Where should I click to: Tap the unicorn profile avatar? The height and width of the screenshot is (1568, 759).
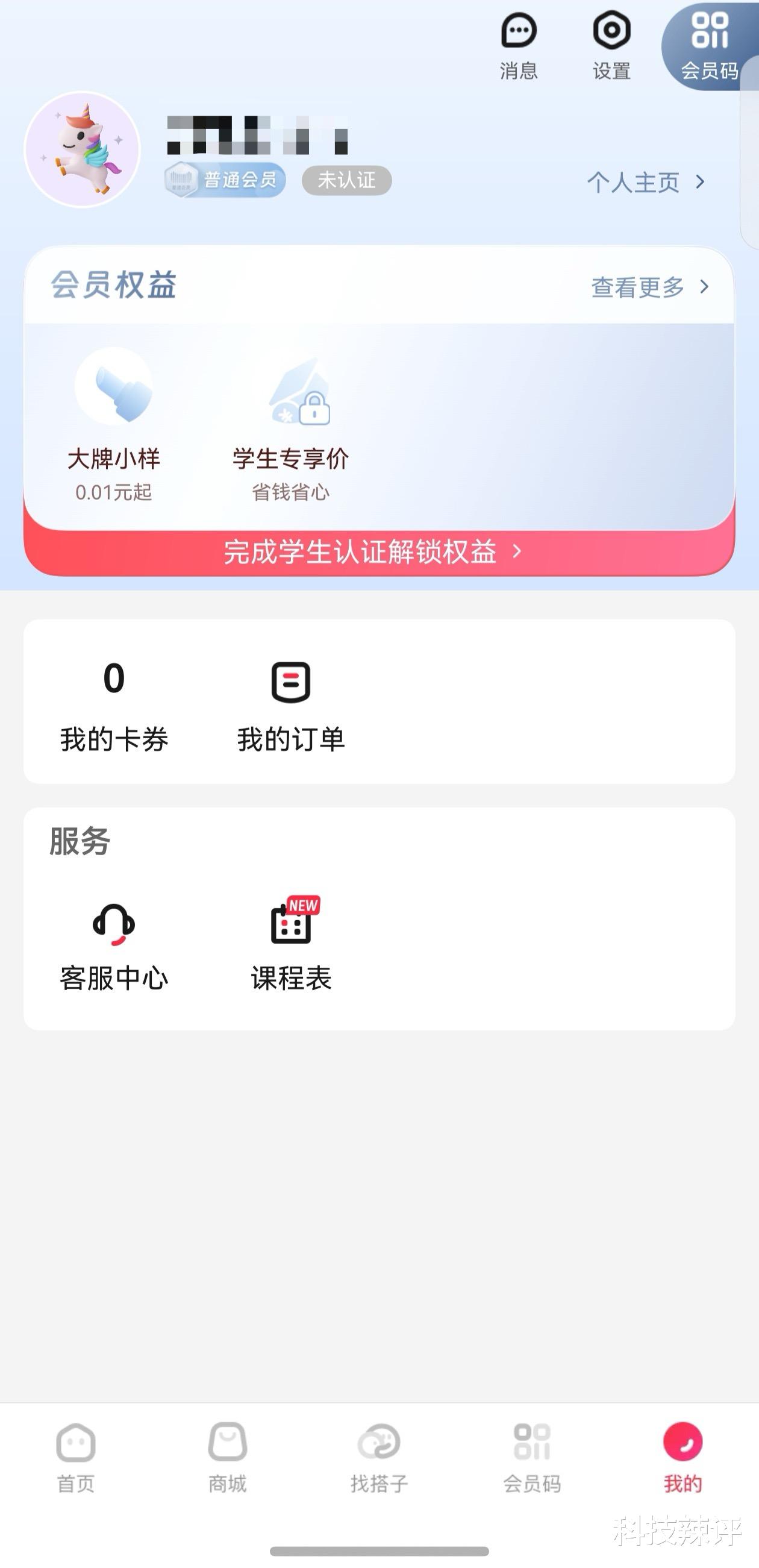point(82,149)
